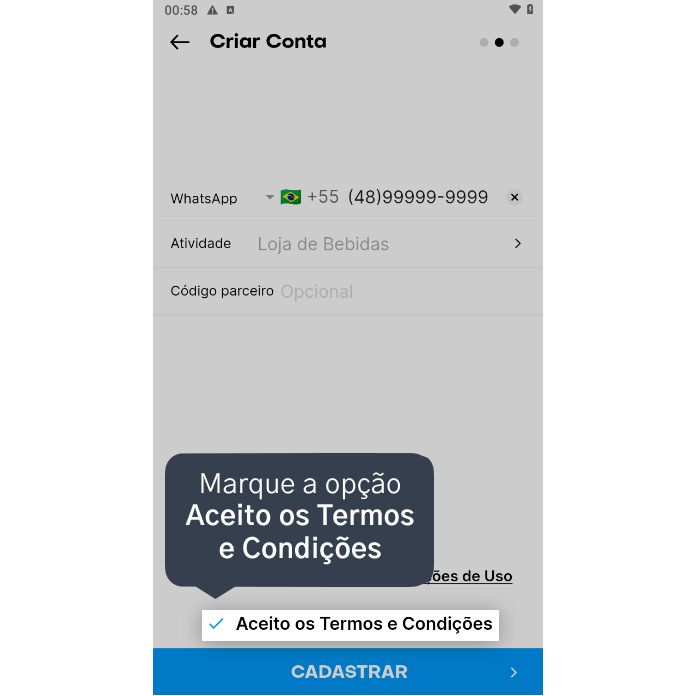Enter a Código parceiro
This screenshot has width=696, height=696.
click(x=400, y=292)
